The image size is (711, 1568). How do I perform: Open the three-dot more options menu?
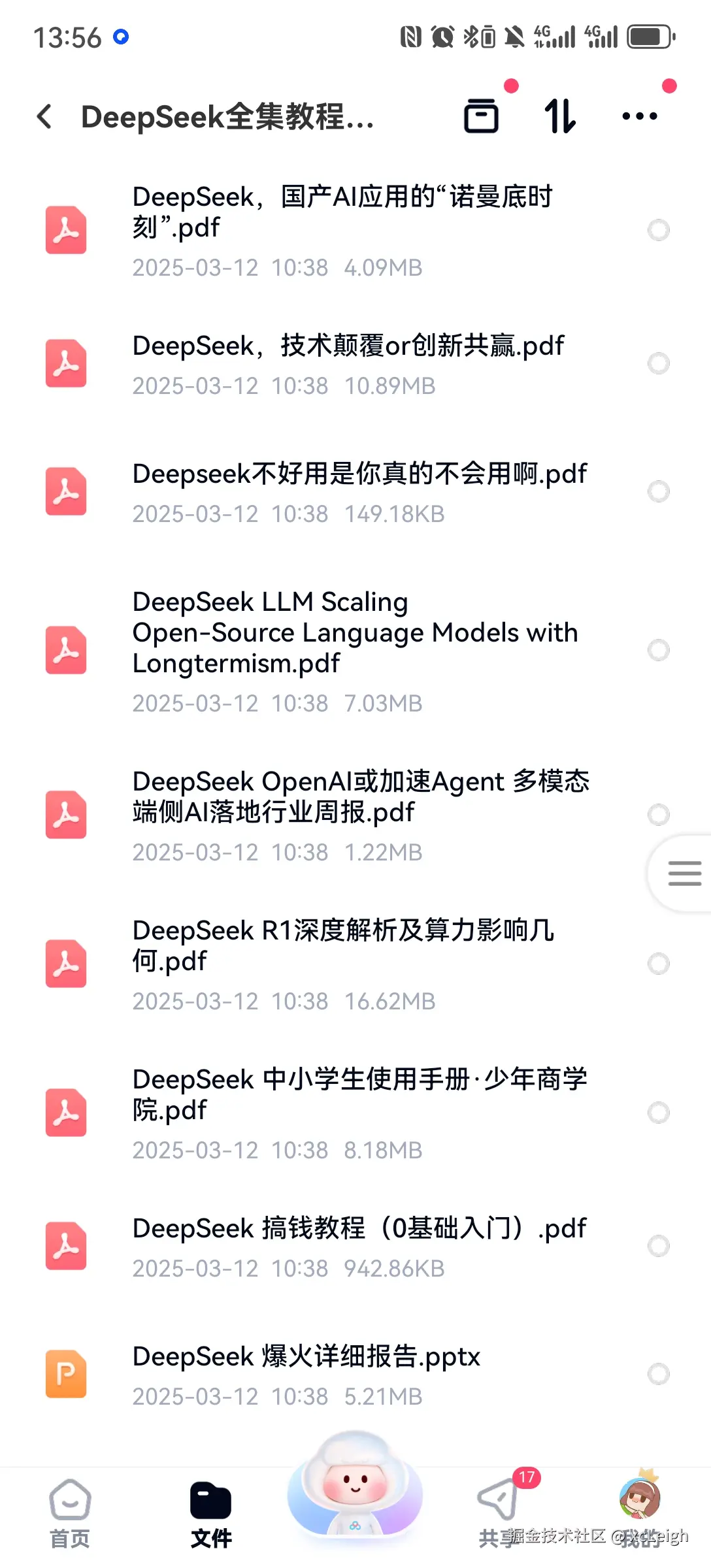640,116
